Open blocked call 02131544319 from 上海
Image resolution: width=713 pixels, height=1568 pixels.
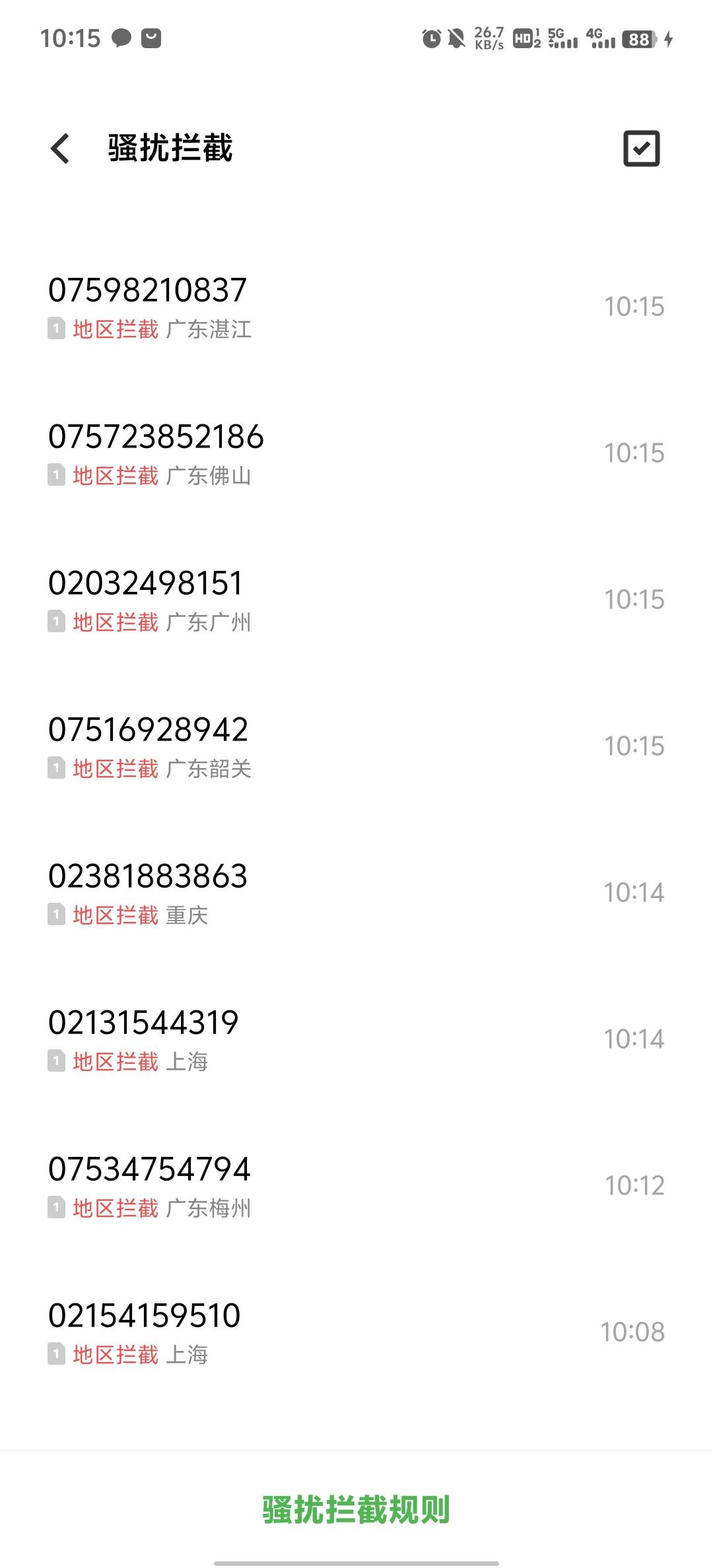356,1039
